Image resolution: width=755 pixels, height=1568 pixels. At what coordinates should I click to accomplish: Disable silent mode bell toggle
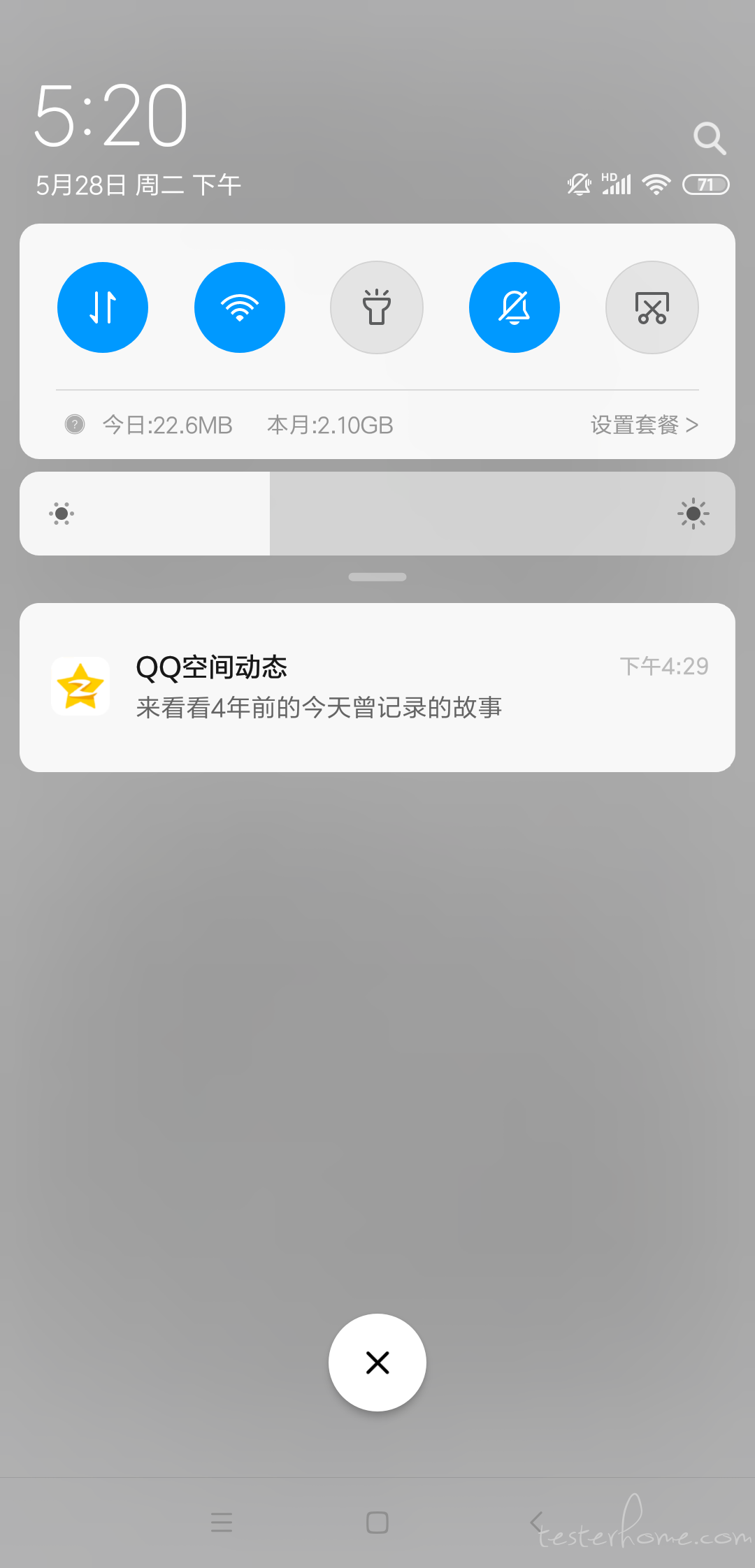pyautogui.click(x=514, y=307)
